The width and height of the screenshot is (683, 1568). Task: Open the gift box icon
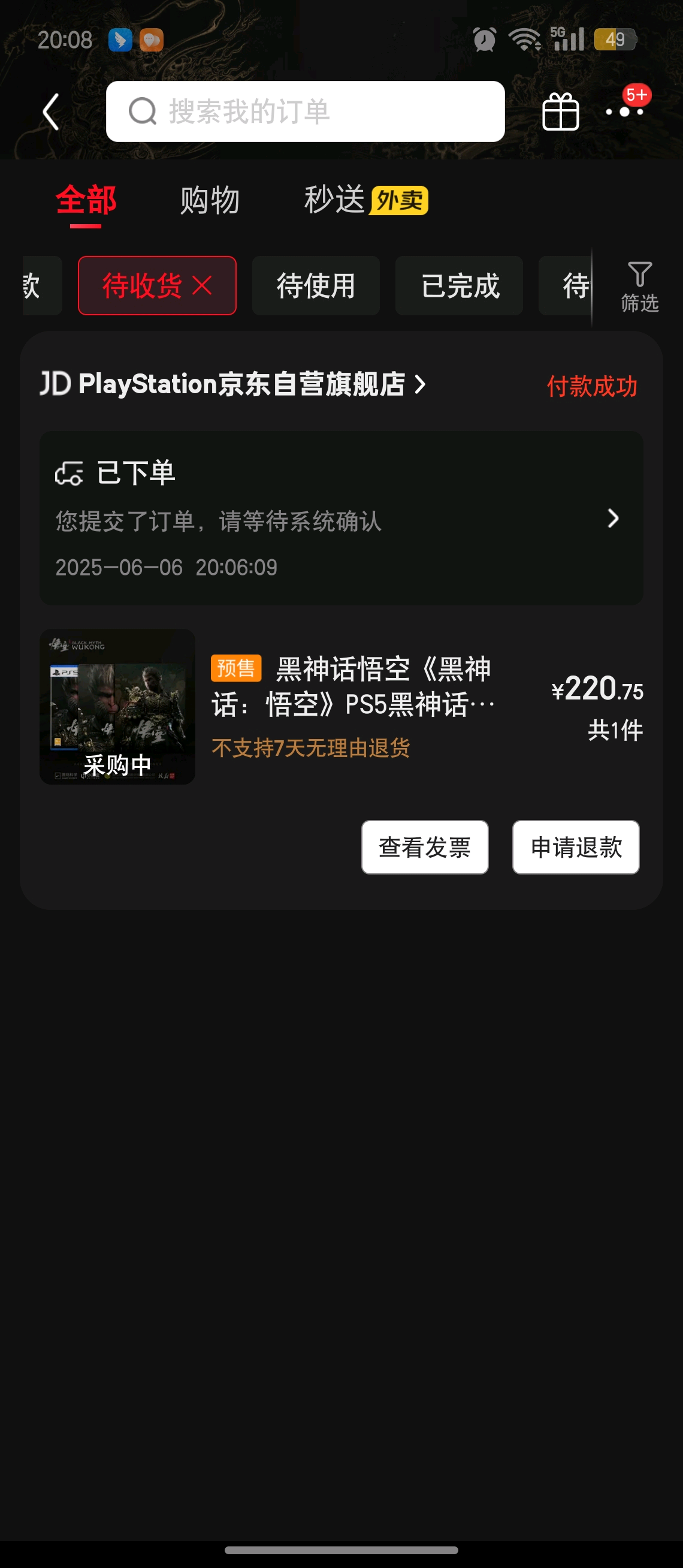pos(560,112)
